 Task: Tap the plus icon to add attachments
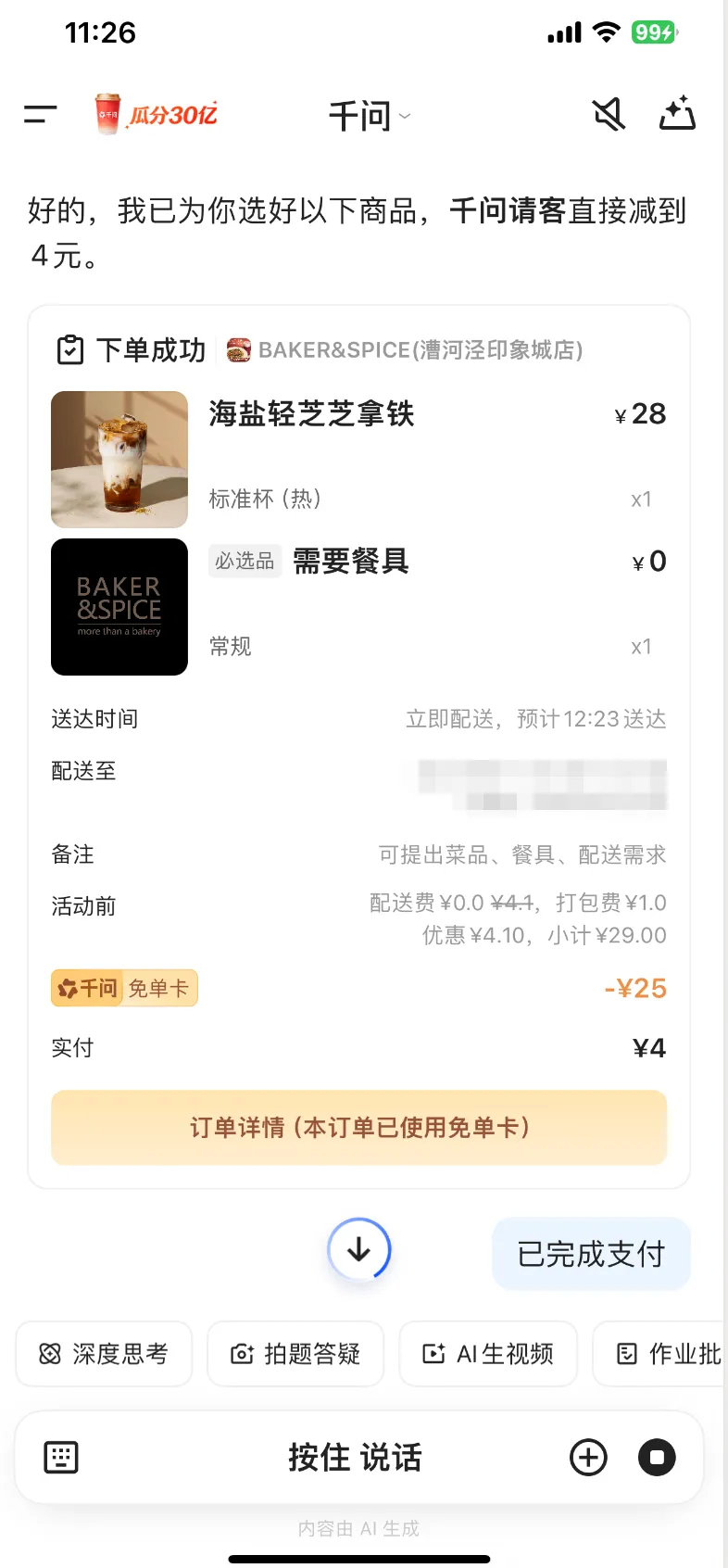coord(588,1457)
